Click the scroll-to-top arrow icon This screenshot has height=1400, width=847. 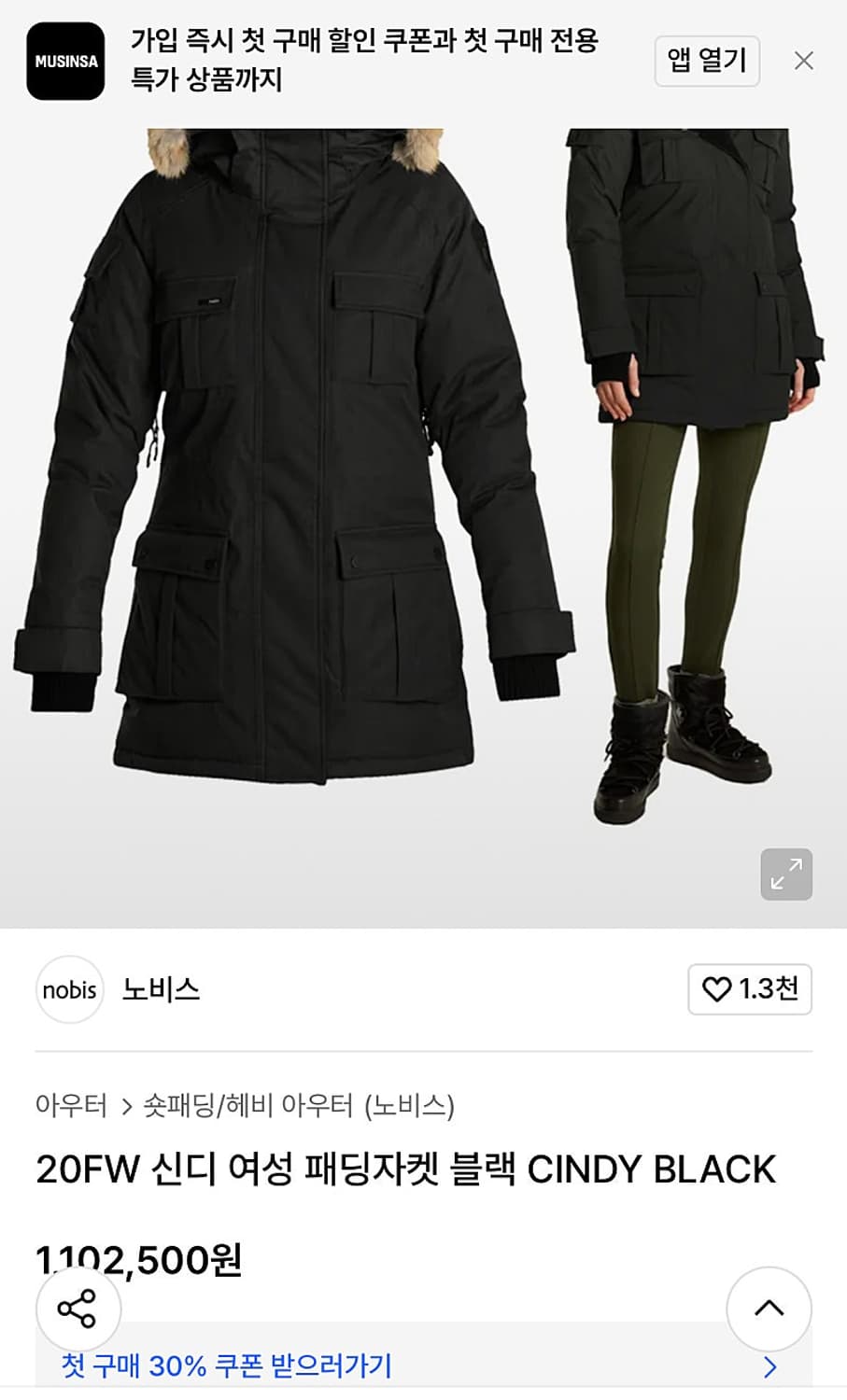click(769, 1309)
